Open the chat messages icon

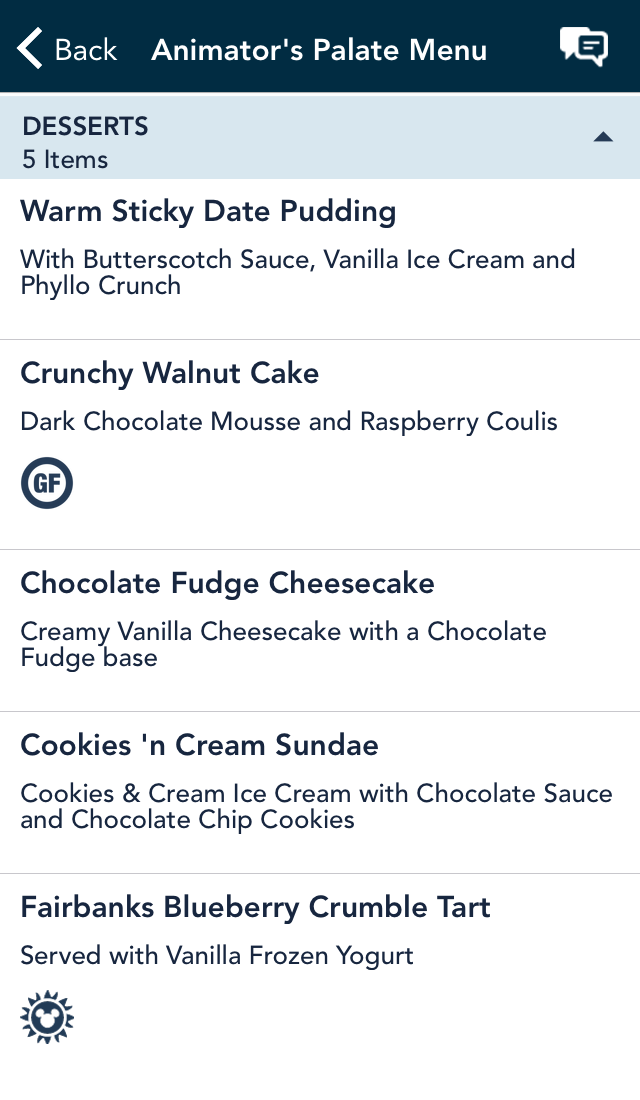click(x=583, y=48)
